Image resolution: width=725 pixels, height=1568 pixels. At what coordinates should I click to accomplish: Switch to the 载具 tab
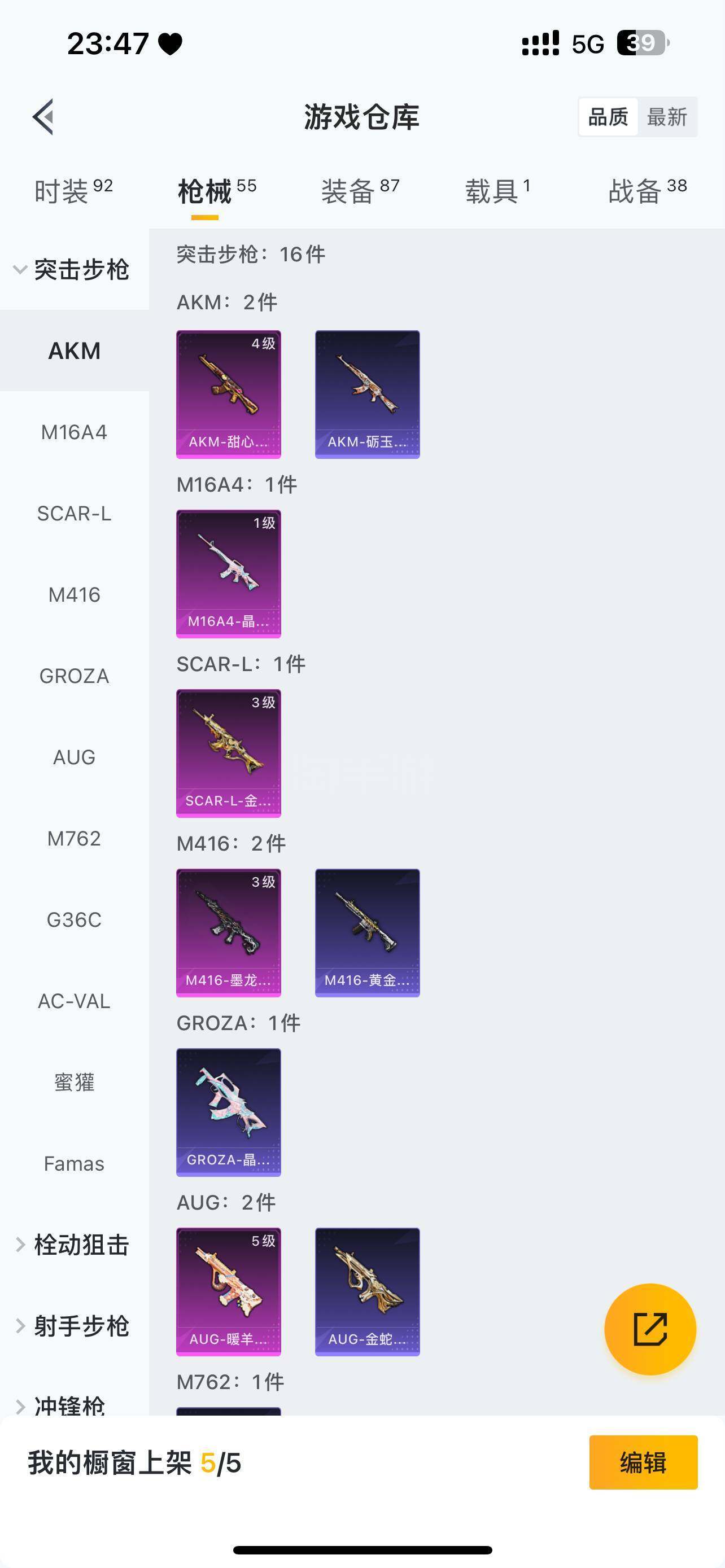(x=497, y=191)
